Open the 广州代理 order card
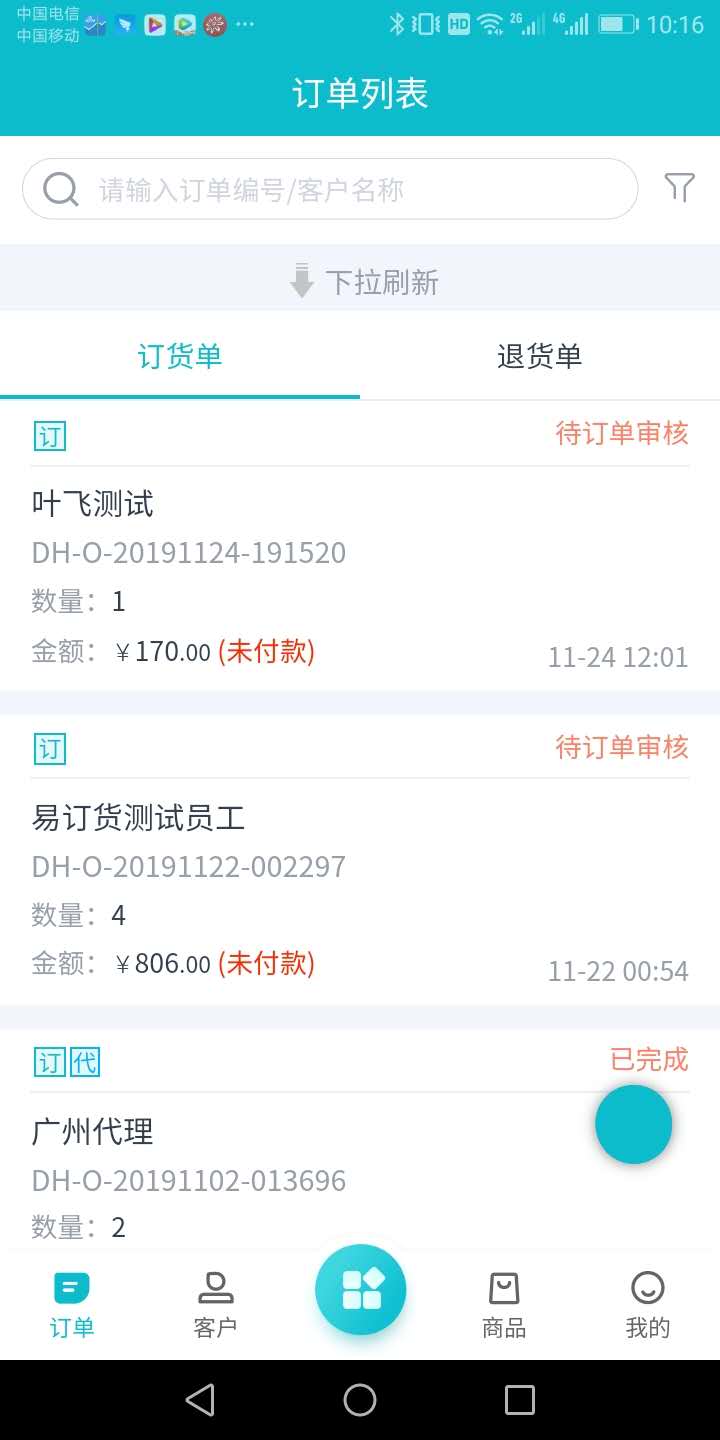The image size is (720, 1440). click(x=300, y=1150)
